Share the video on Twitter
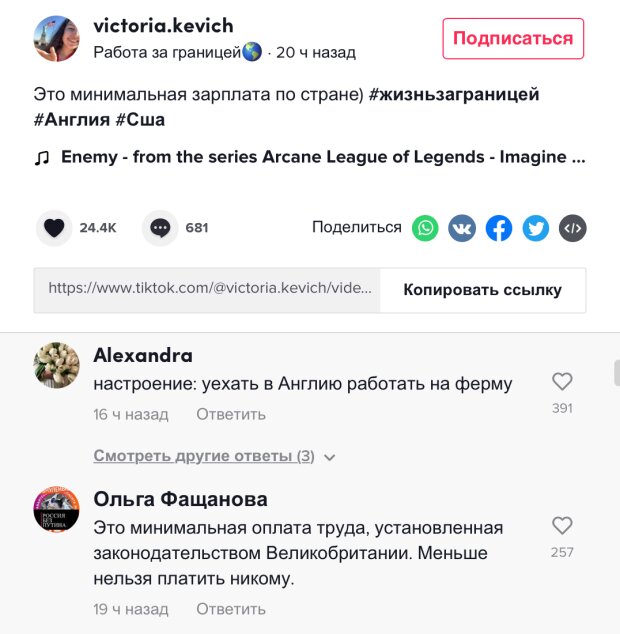 [536, 228]
